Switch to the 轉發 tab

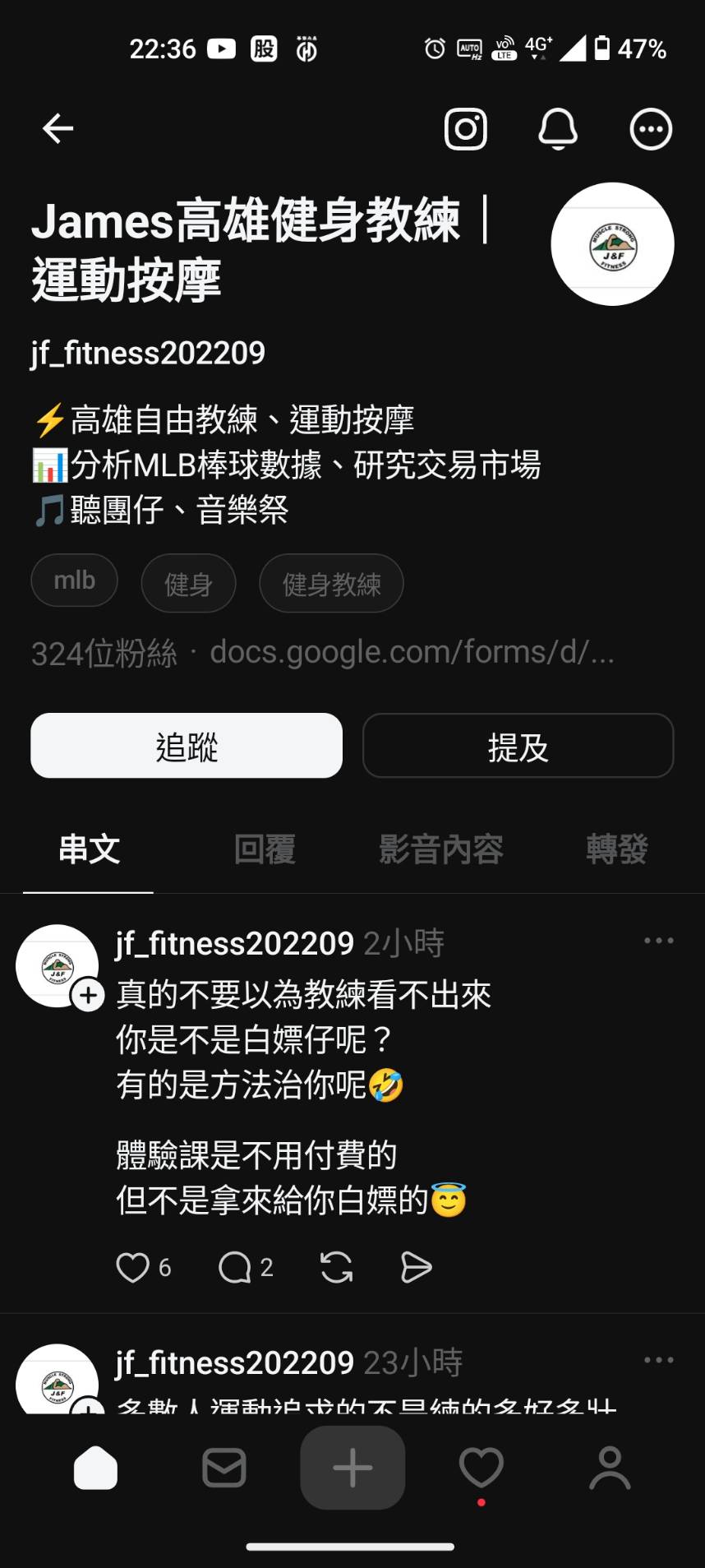click(617, 849)
